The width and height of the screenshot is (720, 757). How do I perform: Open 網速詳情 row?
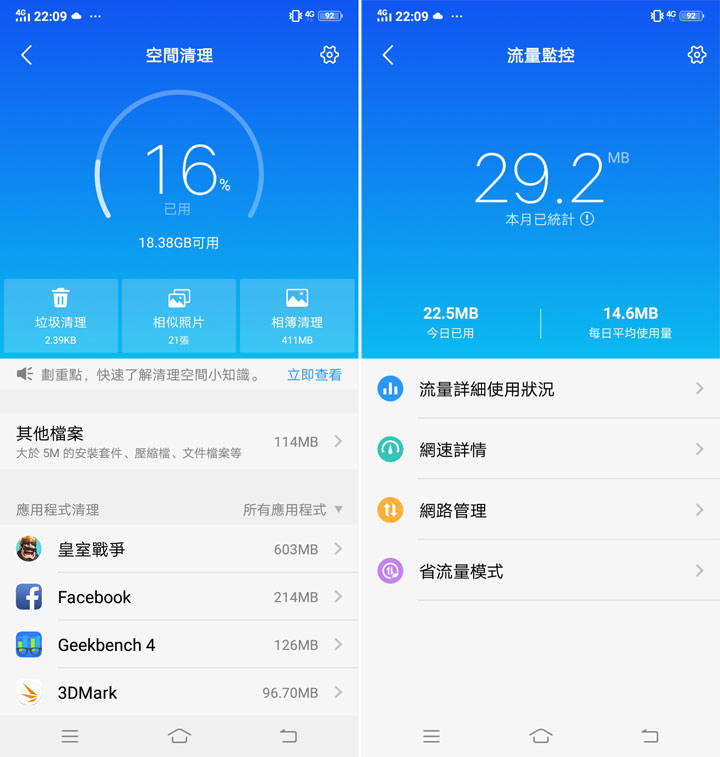pos(540,450)
